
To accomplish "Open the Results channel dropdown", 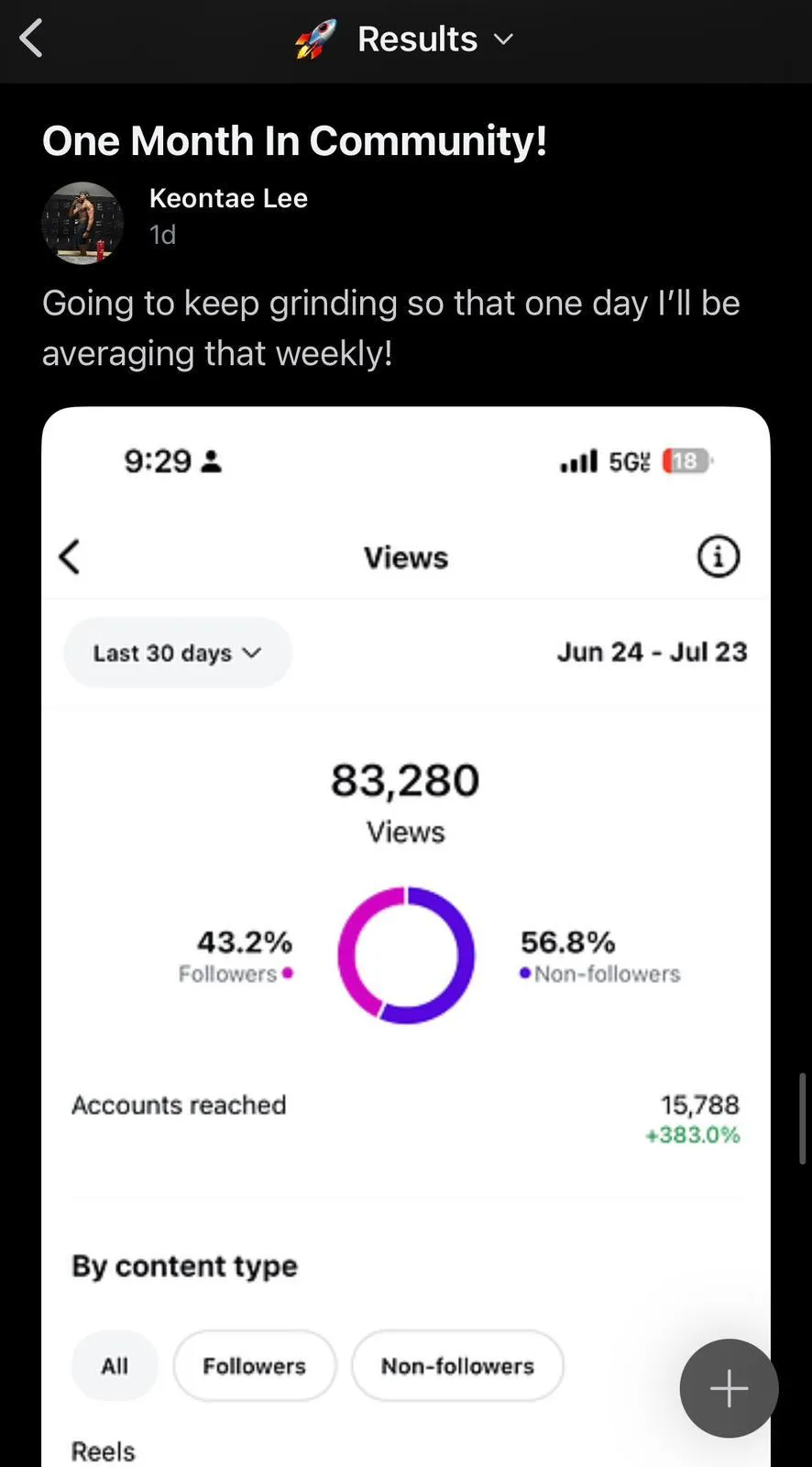I will click(405, 39).
